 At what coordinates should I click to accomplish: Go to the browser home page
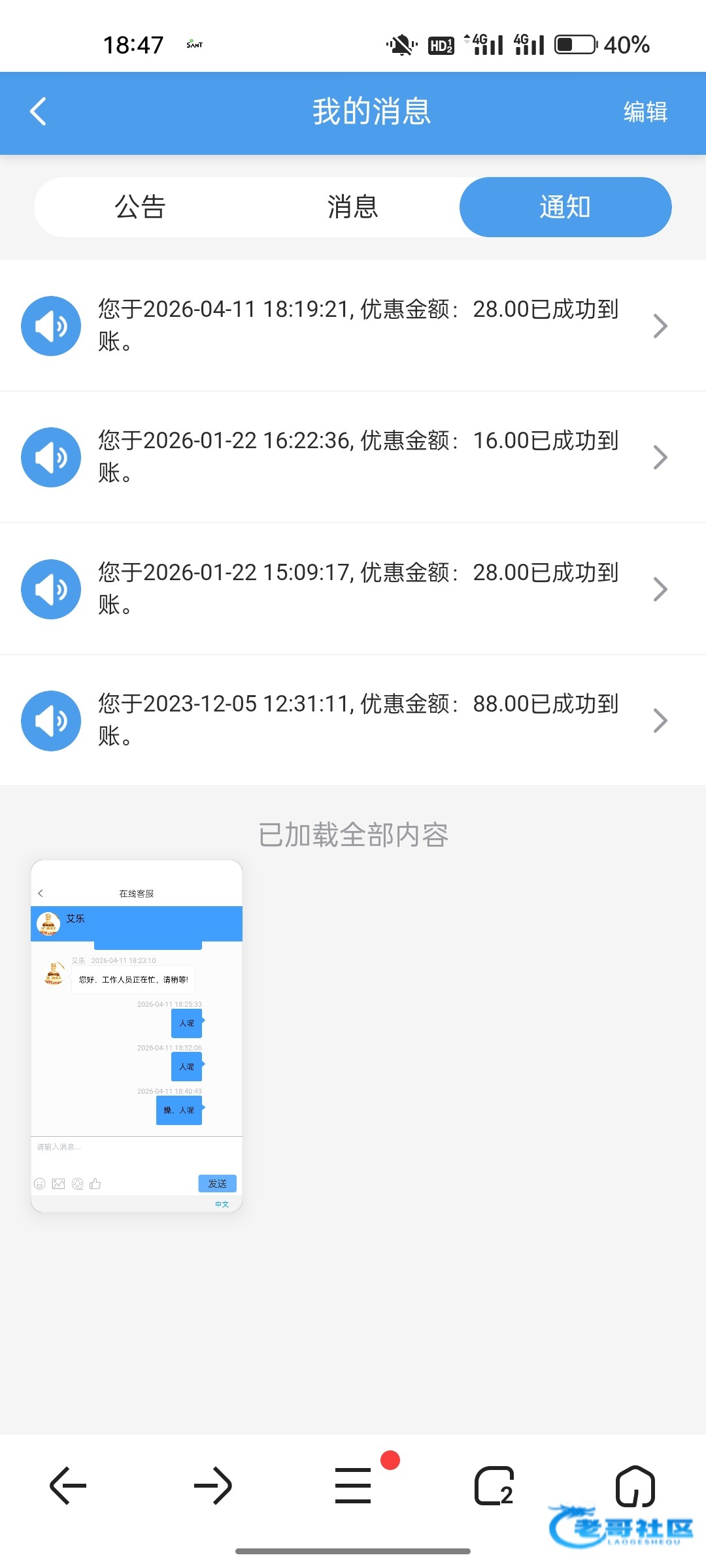tap(635, 1486)
